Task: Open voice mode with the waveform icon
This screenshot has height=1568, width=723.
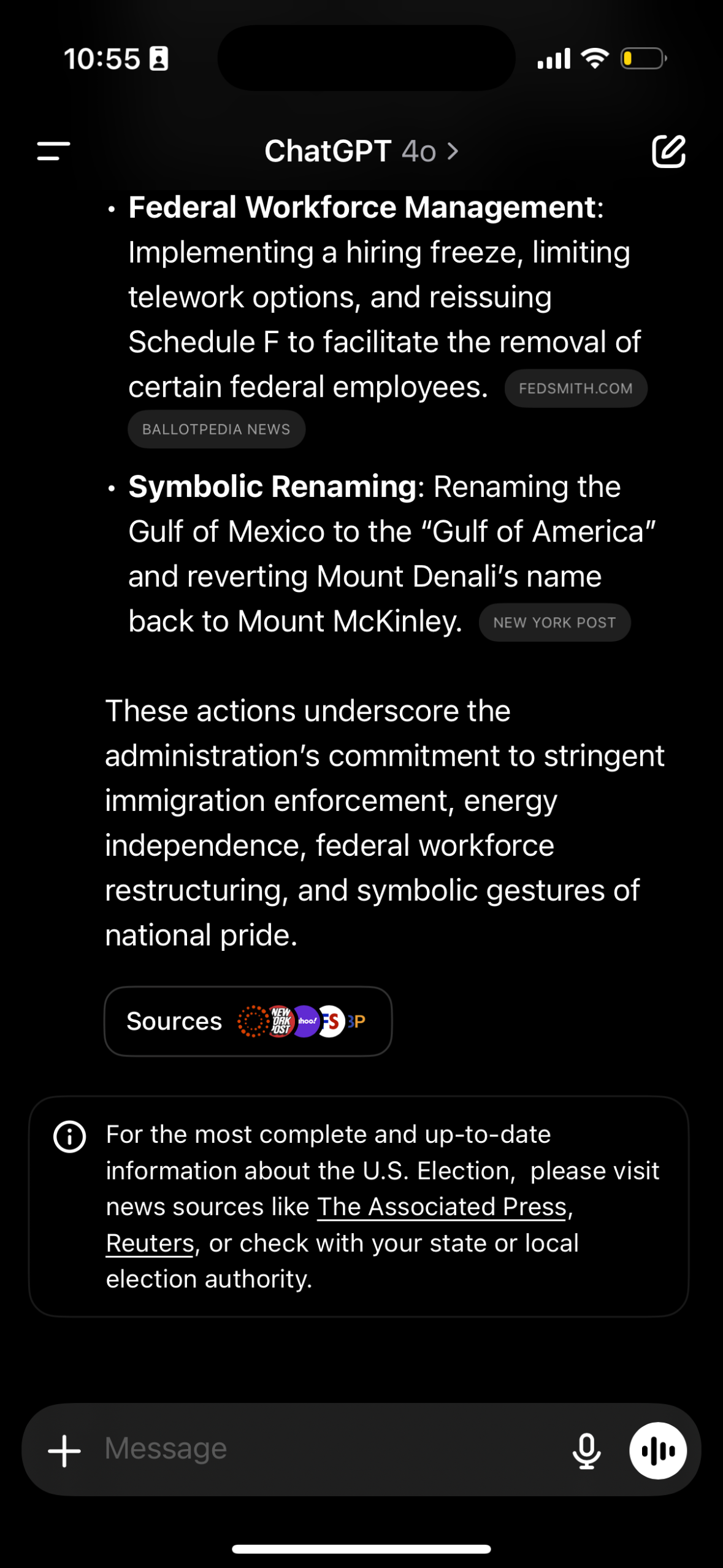Action: point(659,1451)
